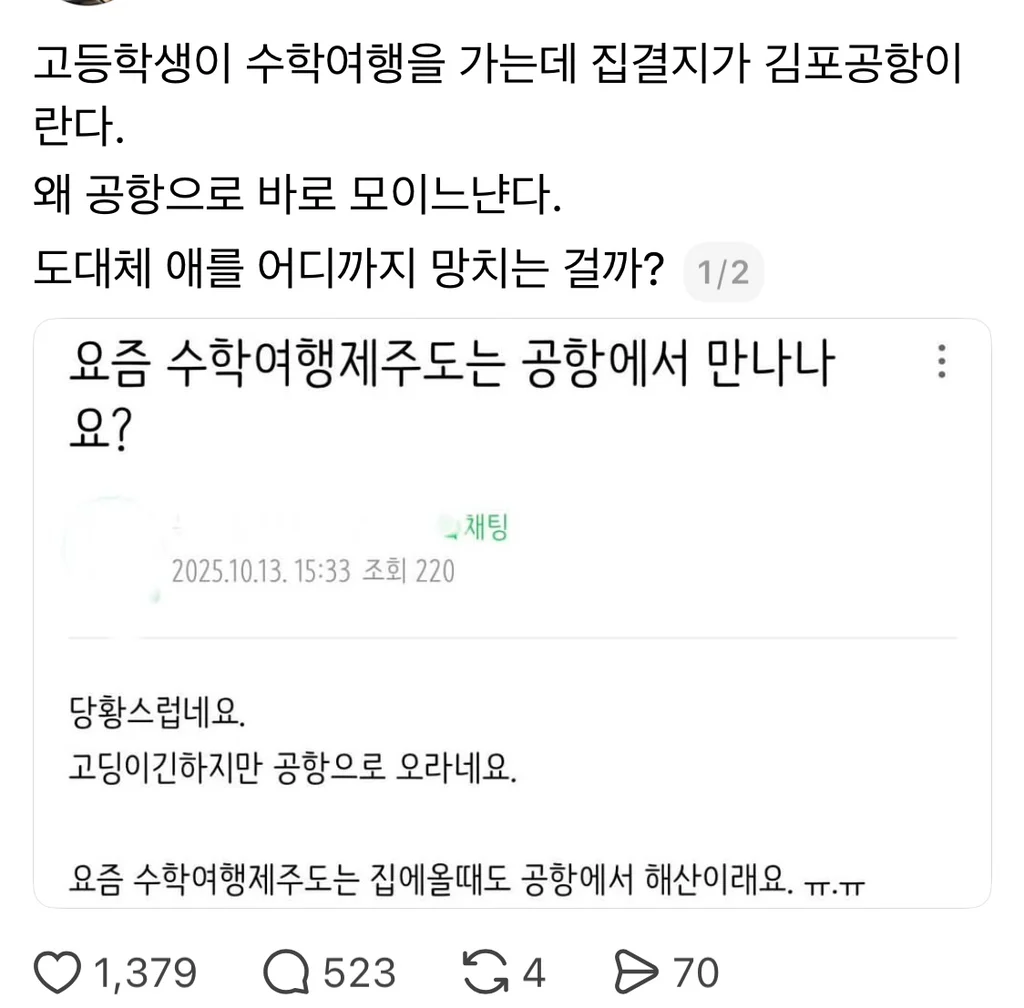Open the attached cafe post screenshot
This screenshot has width=1024, height=1008.
pos(512,612)
